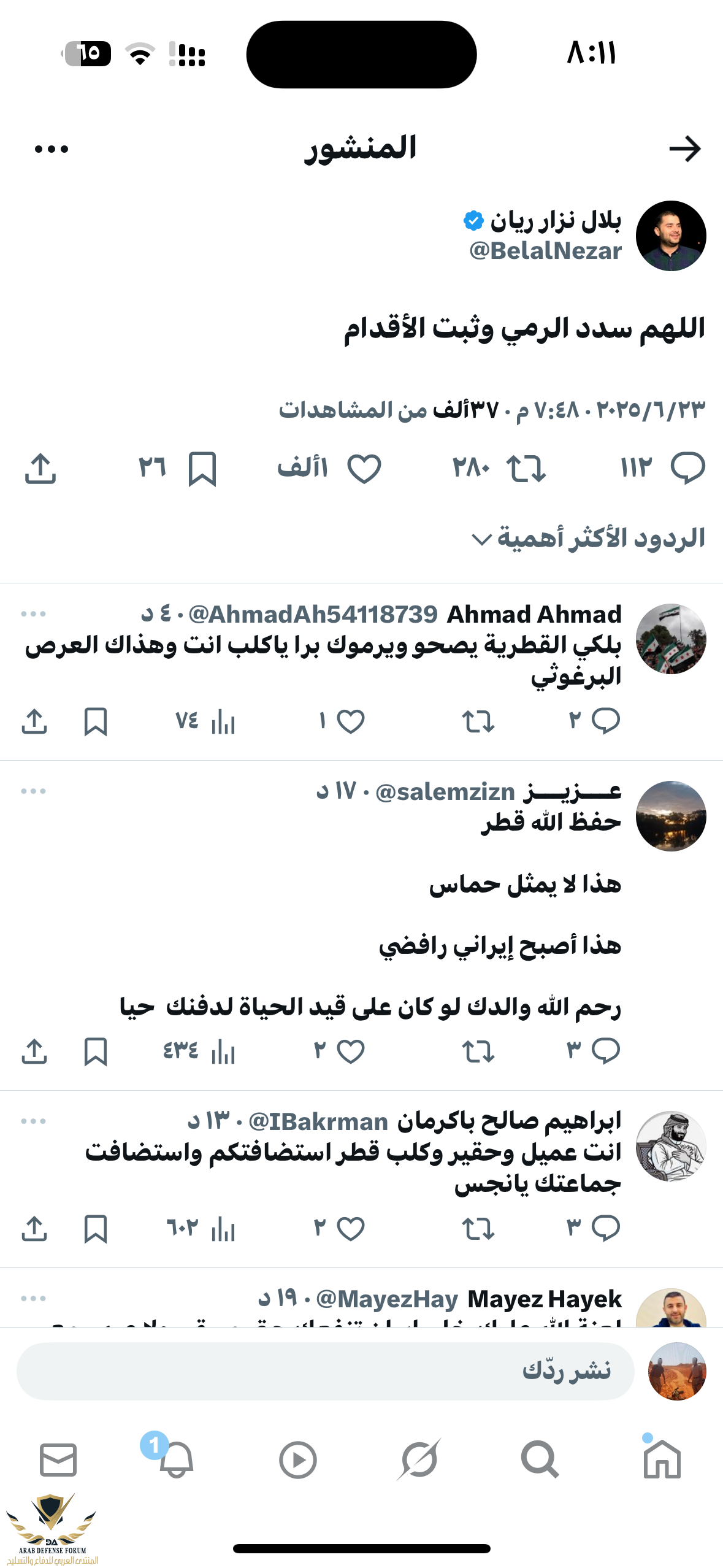Open the post's three-dot options menu
Viewport: 723px width, 1568px height.
[52, 149]
